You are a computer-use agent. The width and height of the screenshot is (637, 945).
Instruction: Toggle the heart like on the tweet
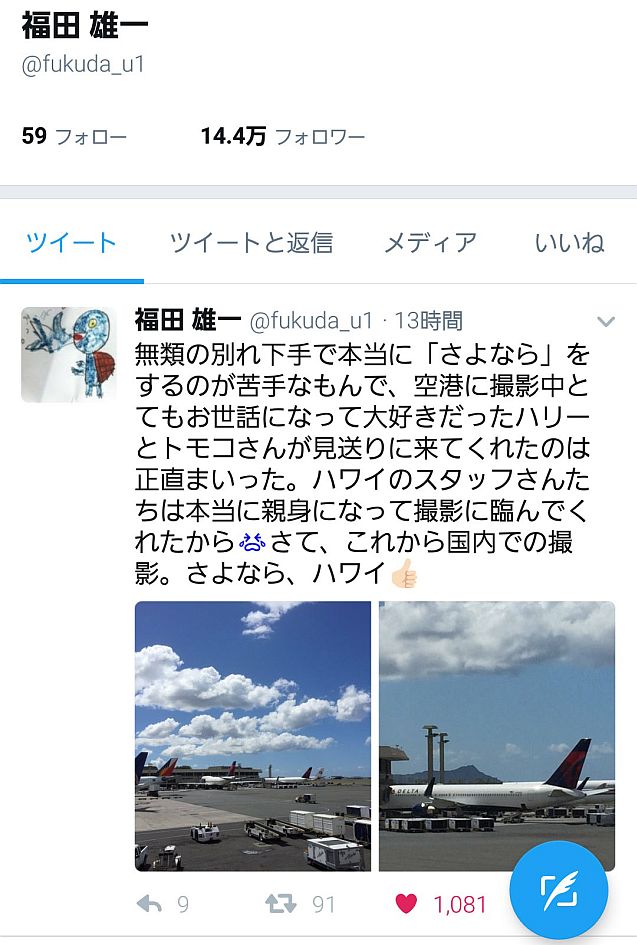point(406,905)
